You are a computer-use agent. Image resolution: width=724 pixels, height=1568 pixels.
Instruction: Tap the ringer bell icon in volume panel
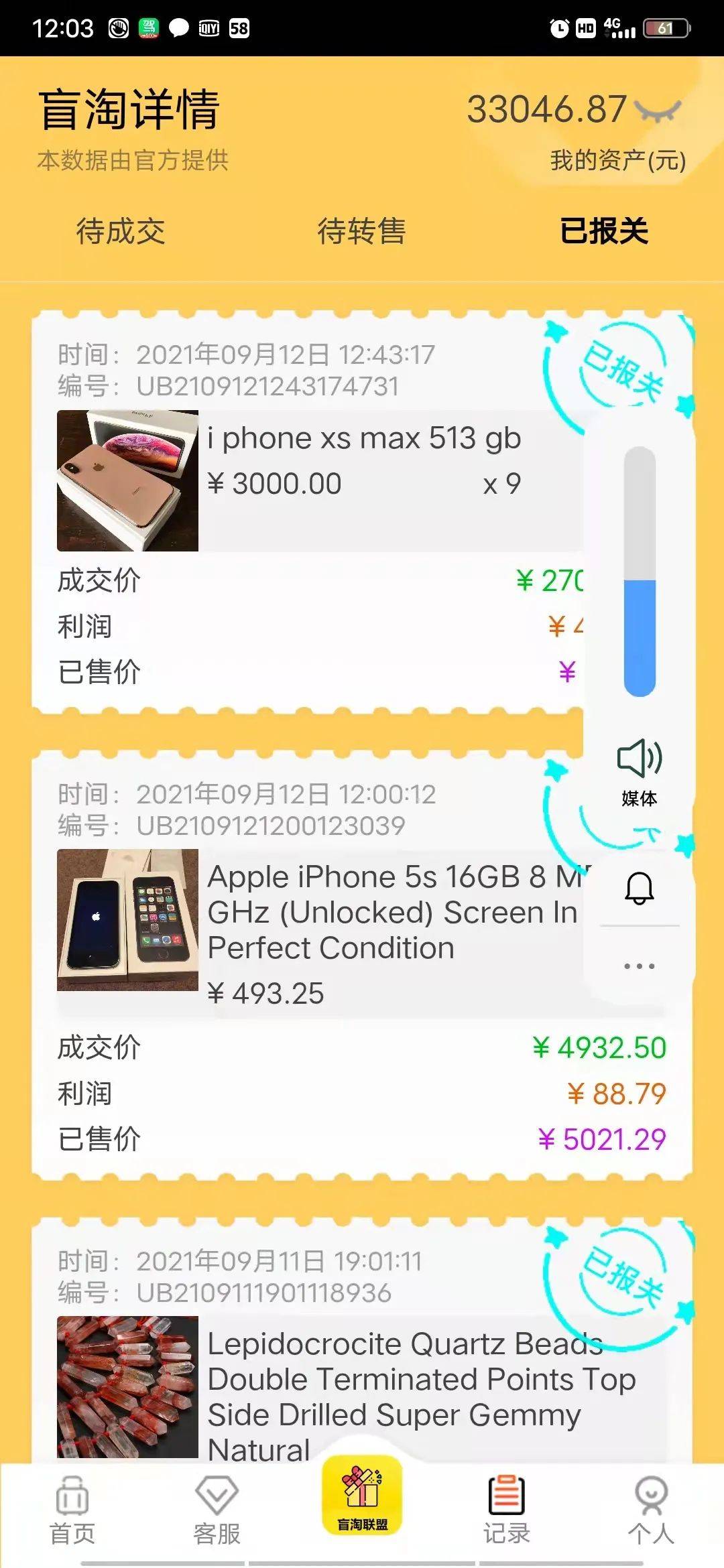pos(640,889)
